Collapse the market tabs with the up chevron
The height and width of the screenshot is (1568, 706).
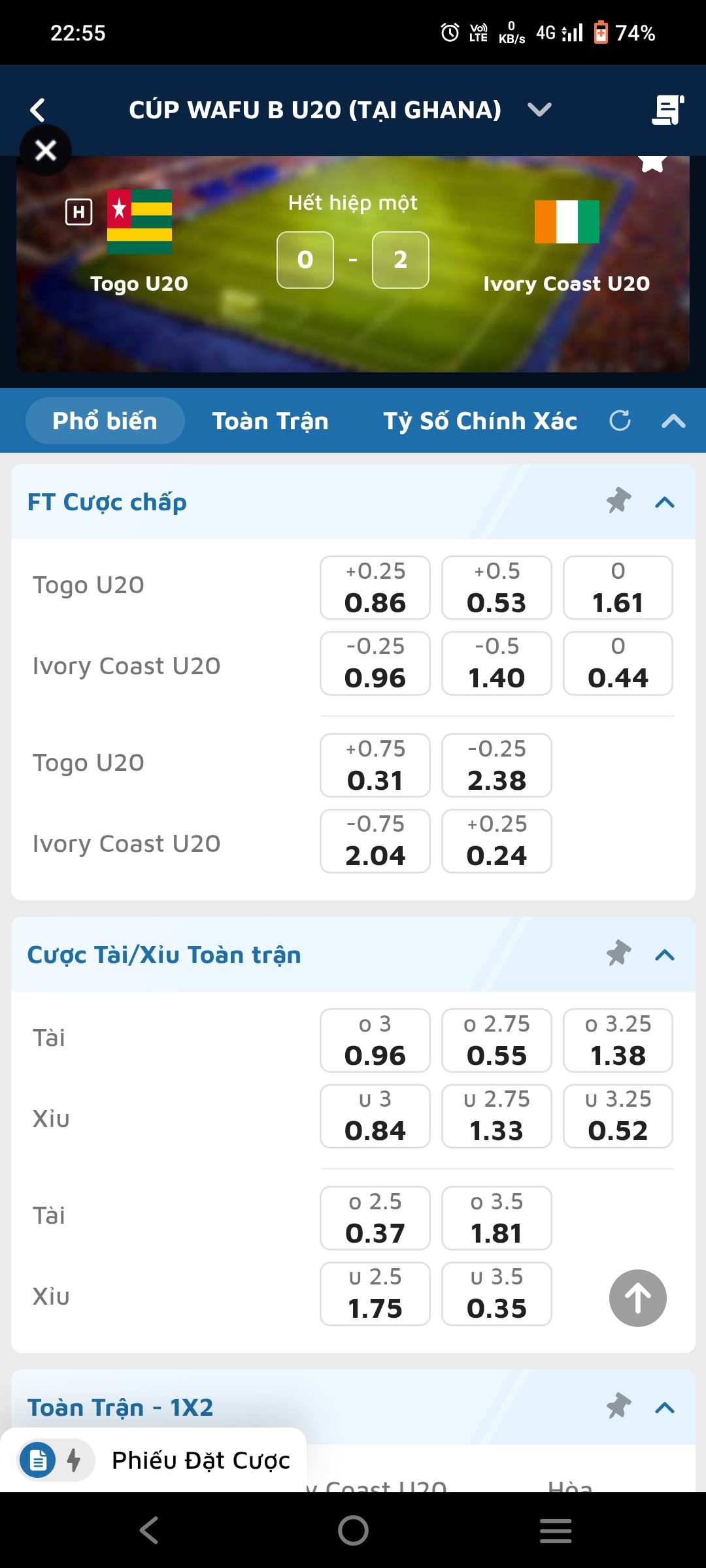point(673,421)
